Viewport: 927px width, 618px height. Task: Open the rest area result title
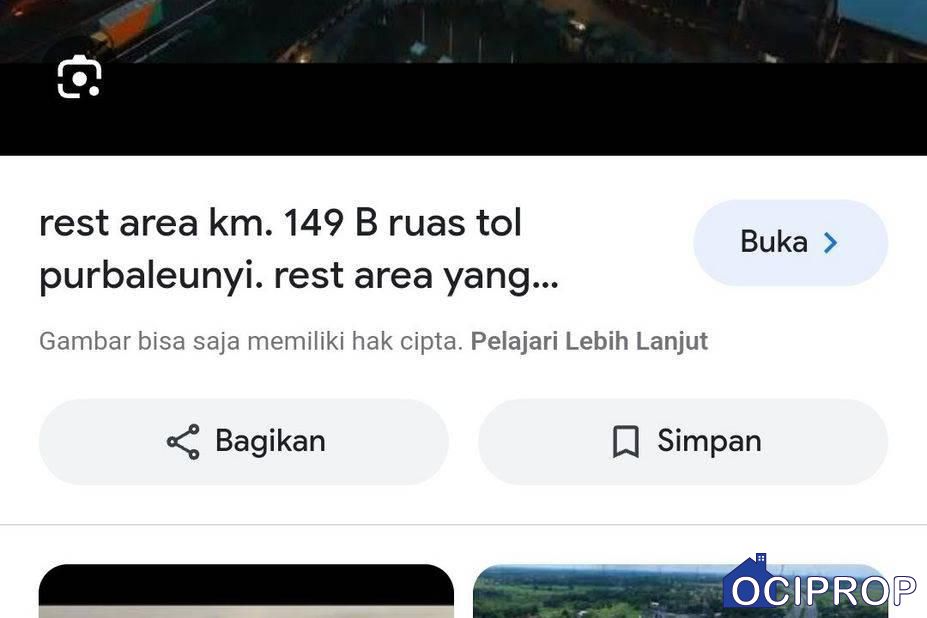point(298,249)
